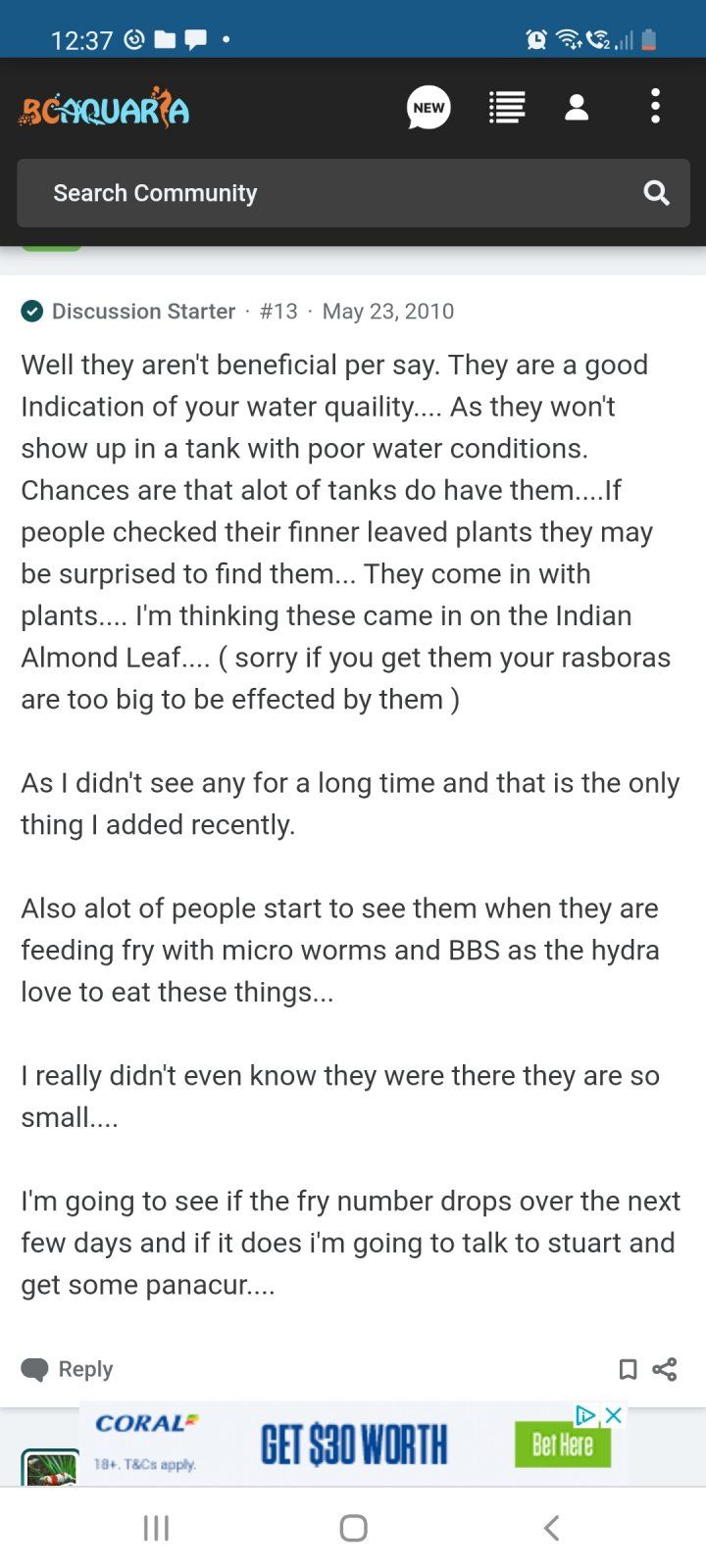
Task: Share post #13
Action: tap(665, 1369)
